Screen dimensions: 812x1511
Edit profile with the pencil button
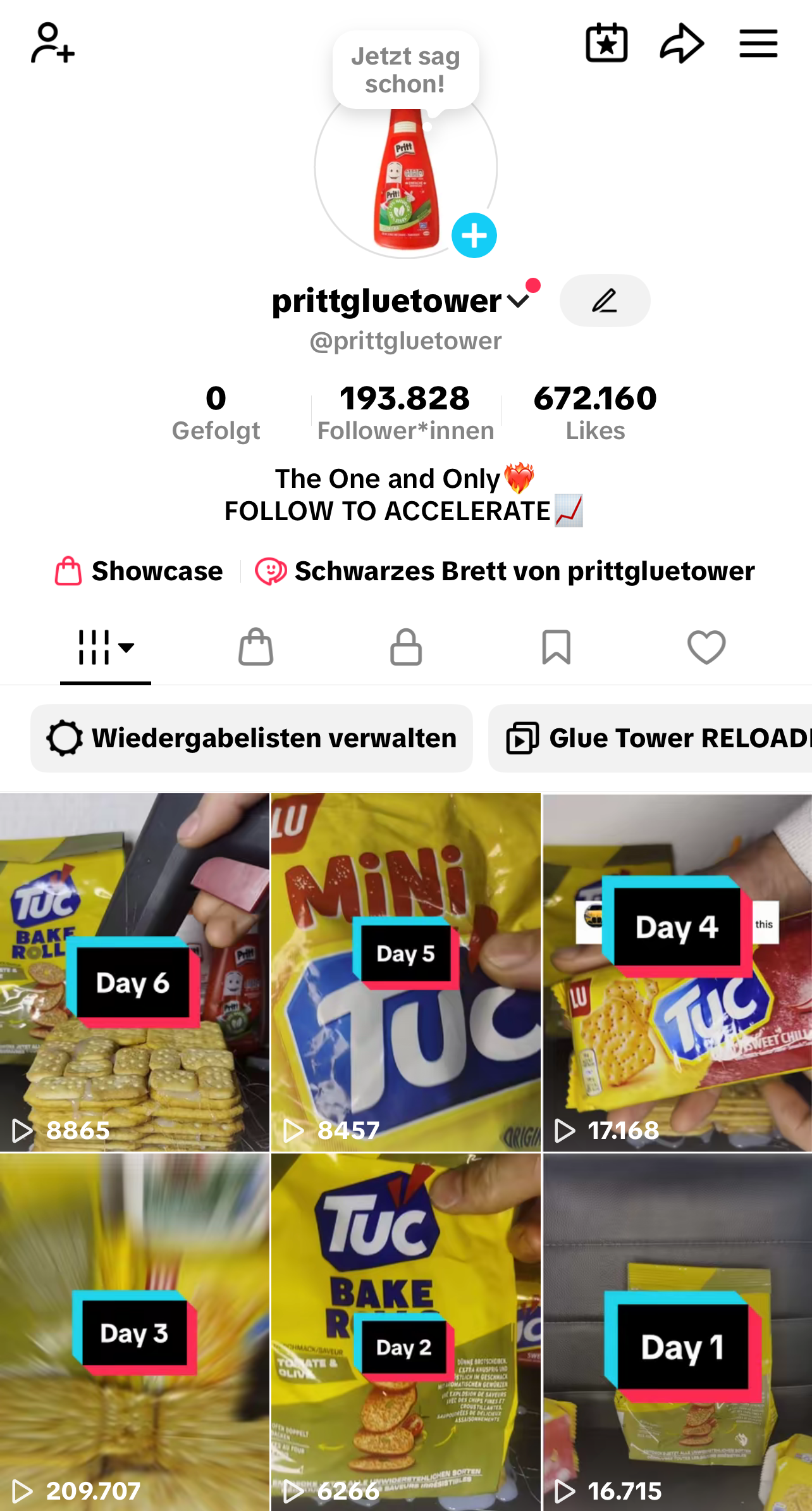pos(605,301)
